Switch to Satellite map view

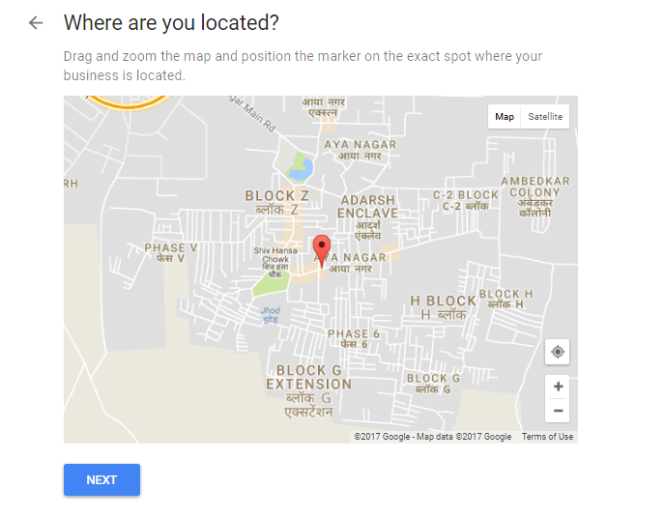[546, 117]
